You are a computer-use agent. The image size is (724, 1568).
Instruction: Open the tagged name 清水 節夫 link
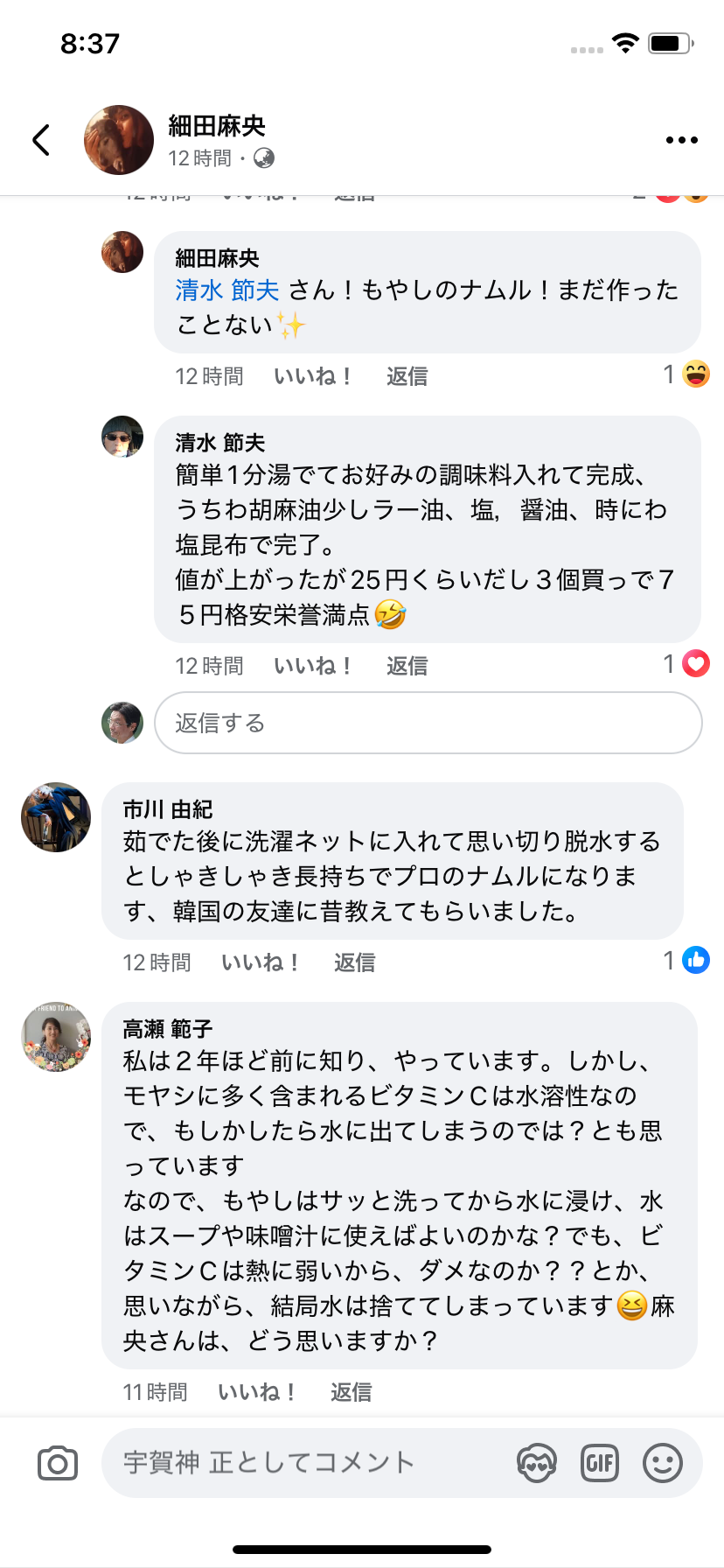coord(227,290)
